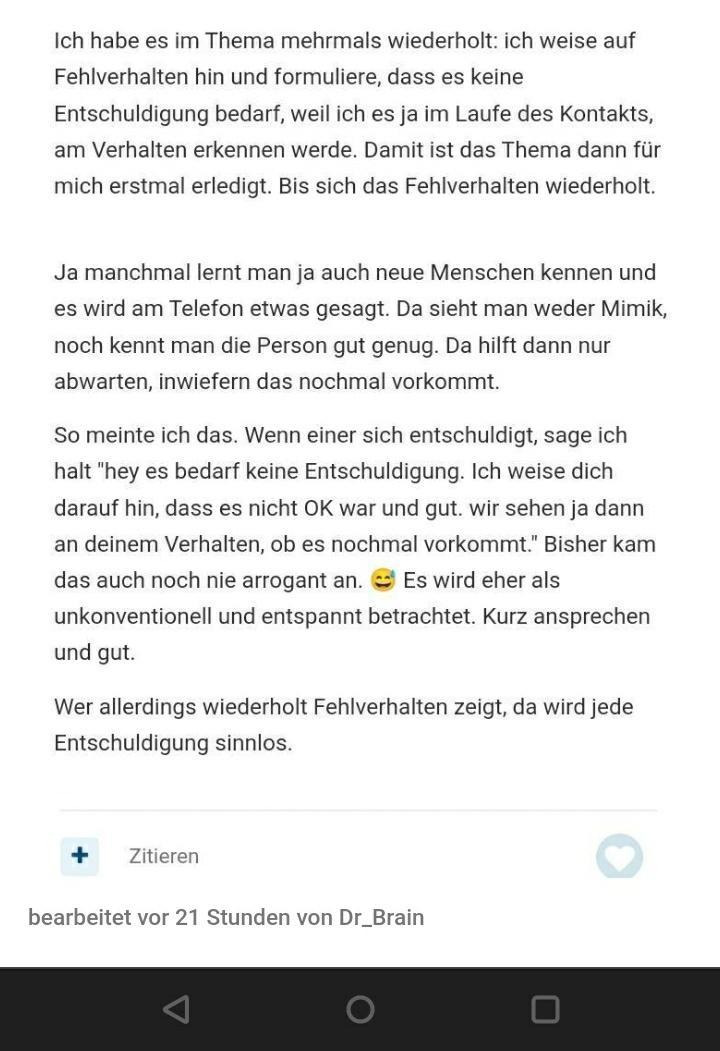
Task: Quote this post with Zitieren
Action: pyautogui.click(x=164, y=856)
